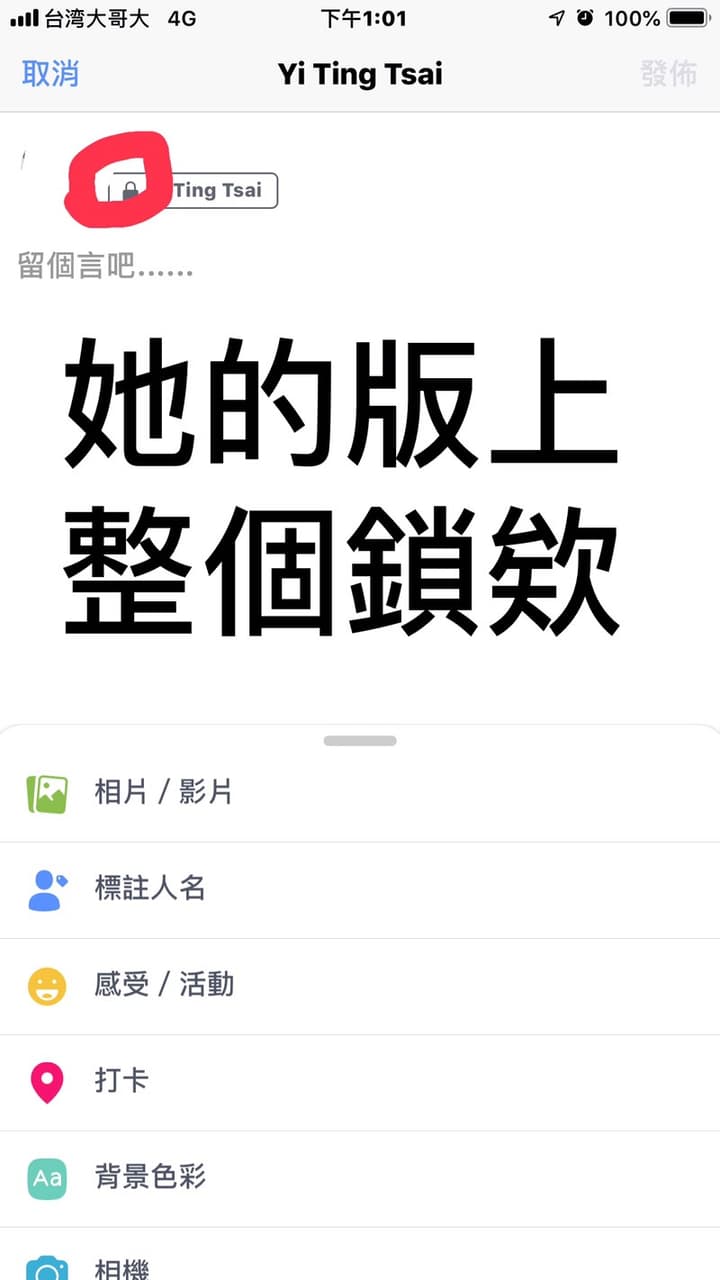Tap 取消 to cancel the post
This screenshot has height=1280, width=720.
point(50,74)
